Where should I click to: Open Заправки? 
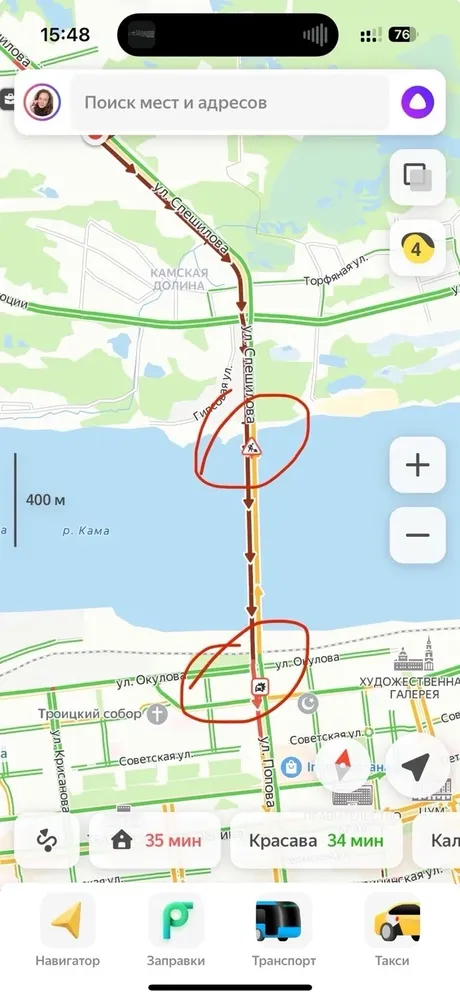[175, 929]
